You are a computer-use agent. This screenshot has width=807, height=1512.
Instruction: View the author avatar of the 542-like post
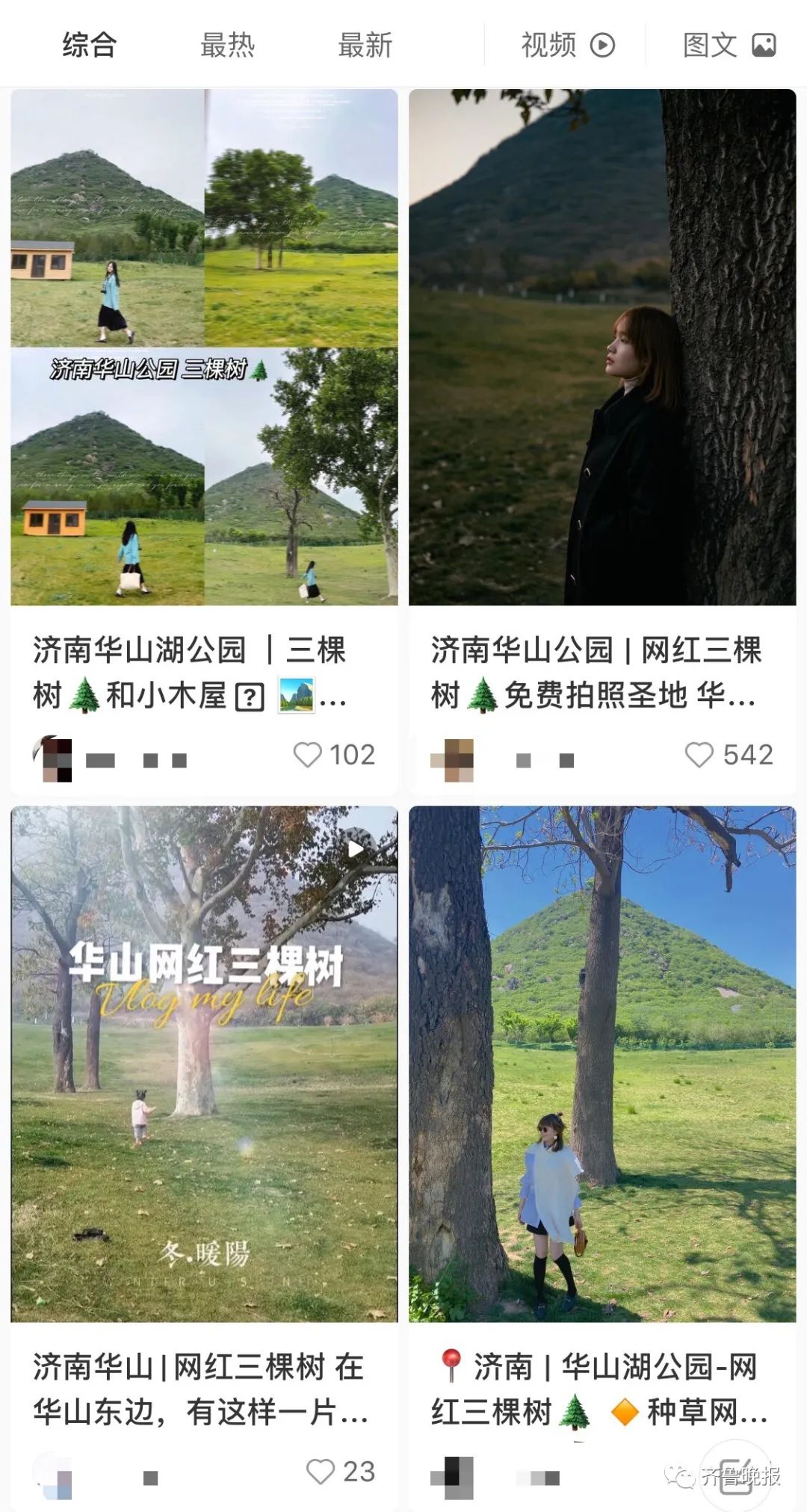(x=452, y=759)
